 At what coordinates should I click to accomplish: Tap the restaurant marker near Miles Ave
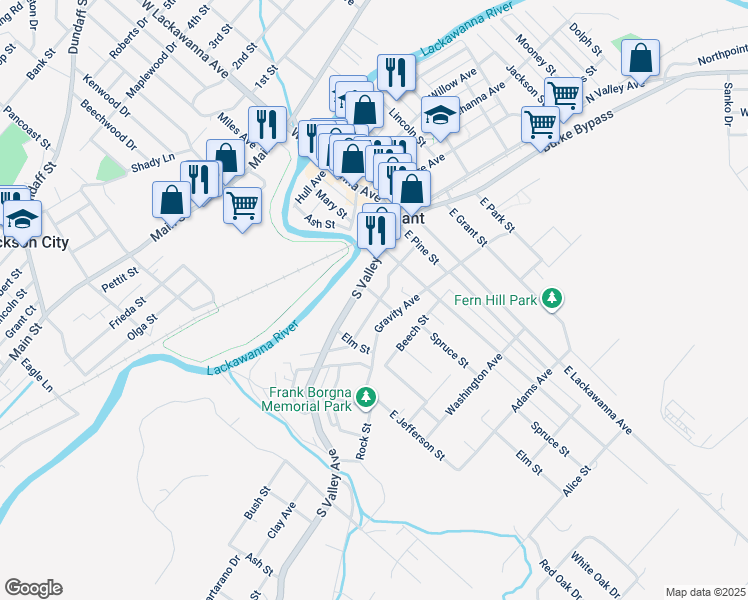pos(267,124)
